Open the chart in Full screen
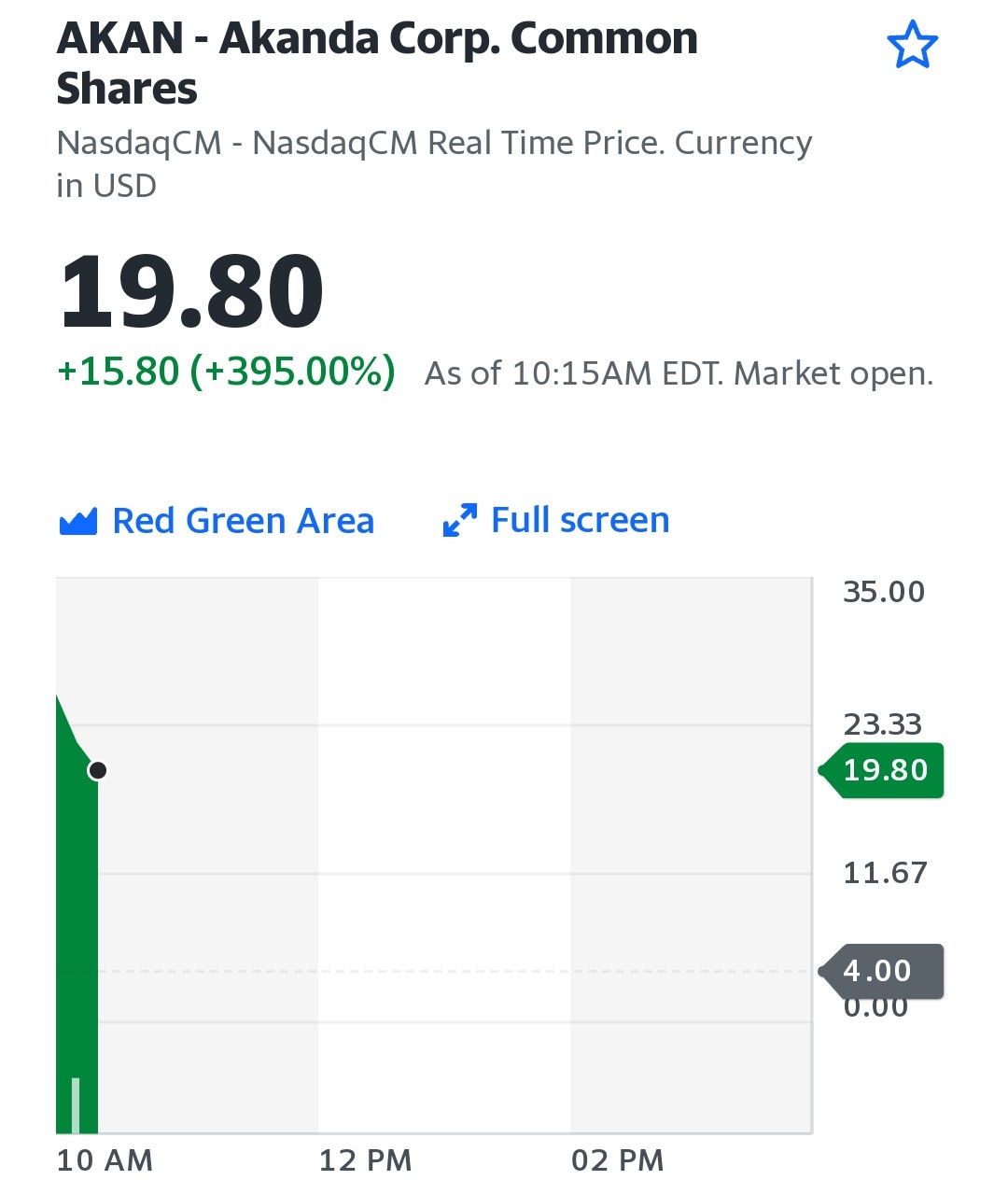Image resolution: width=1008 pixels, height=1194 pixels. [x=556, y=520]
